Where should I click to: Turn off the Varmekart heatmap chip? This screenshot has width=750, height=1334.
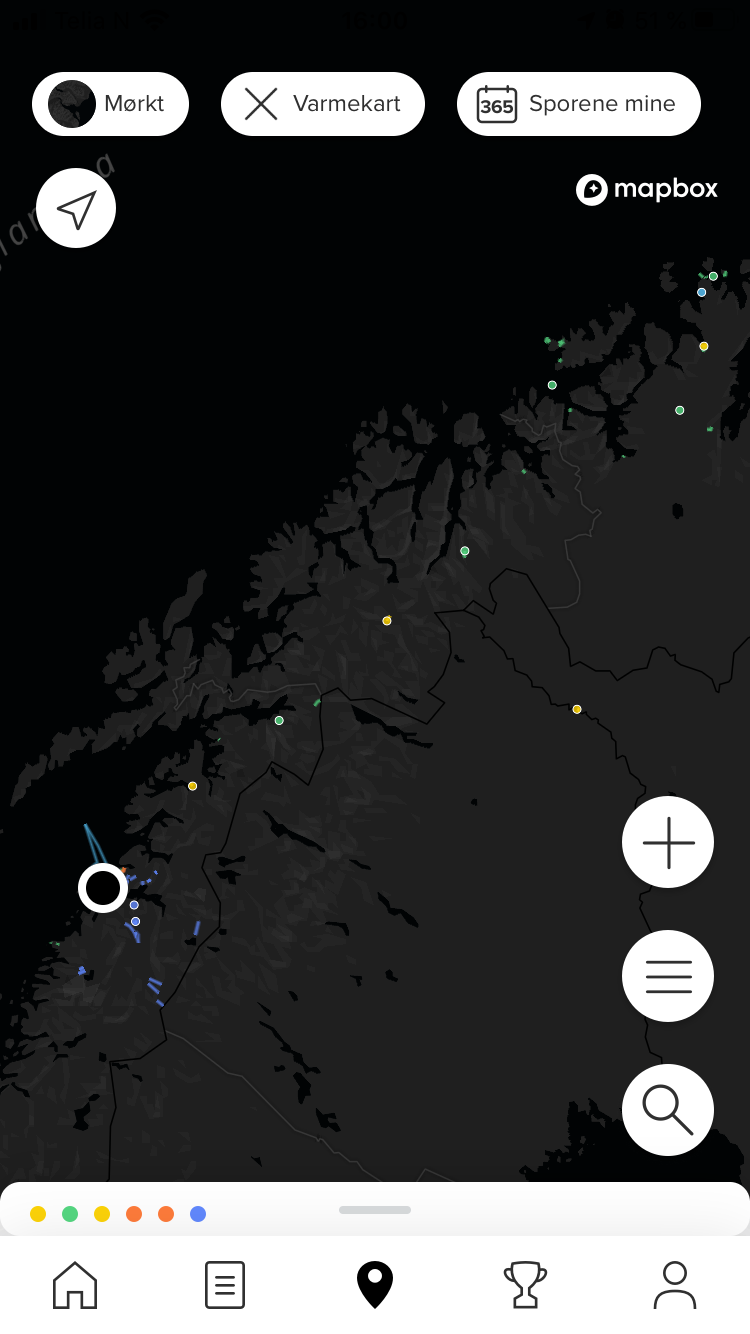[322, 104]
